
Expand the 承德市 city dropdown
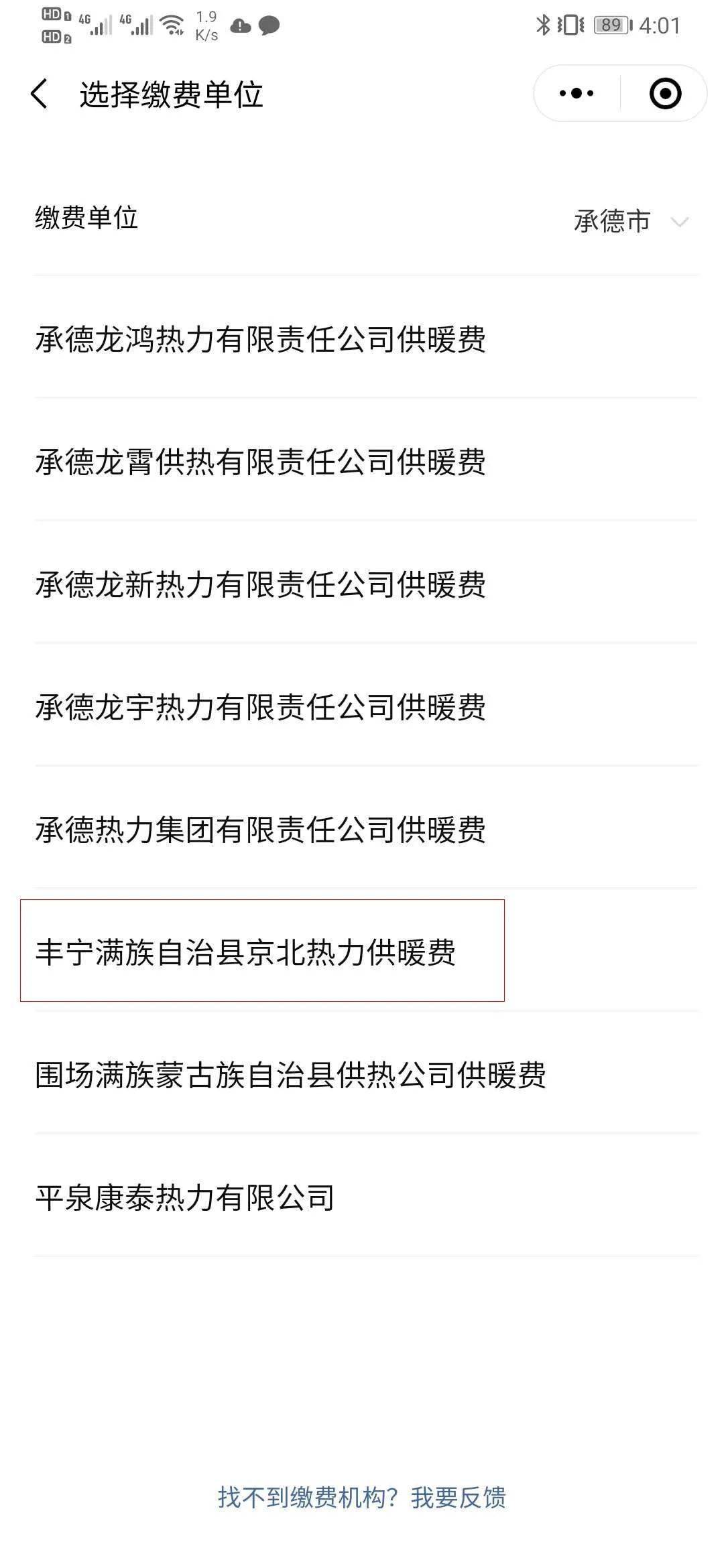pos(630,221)
